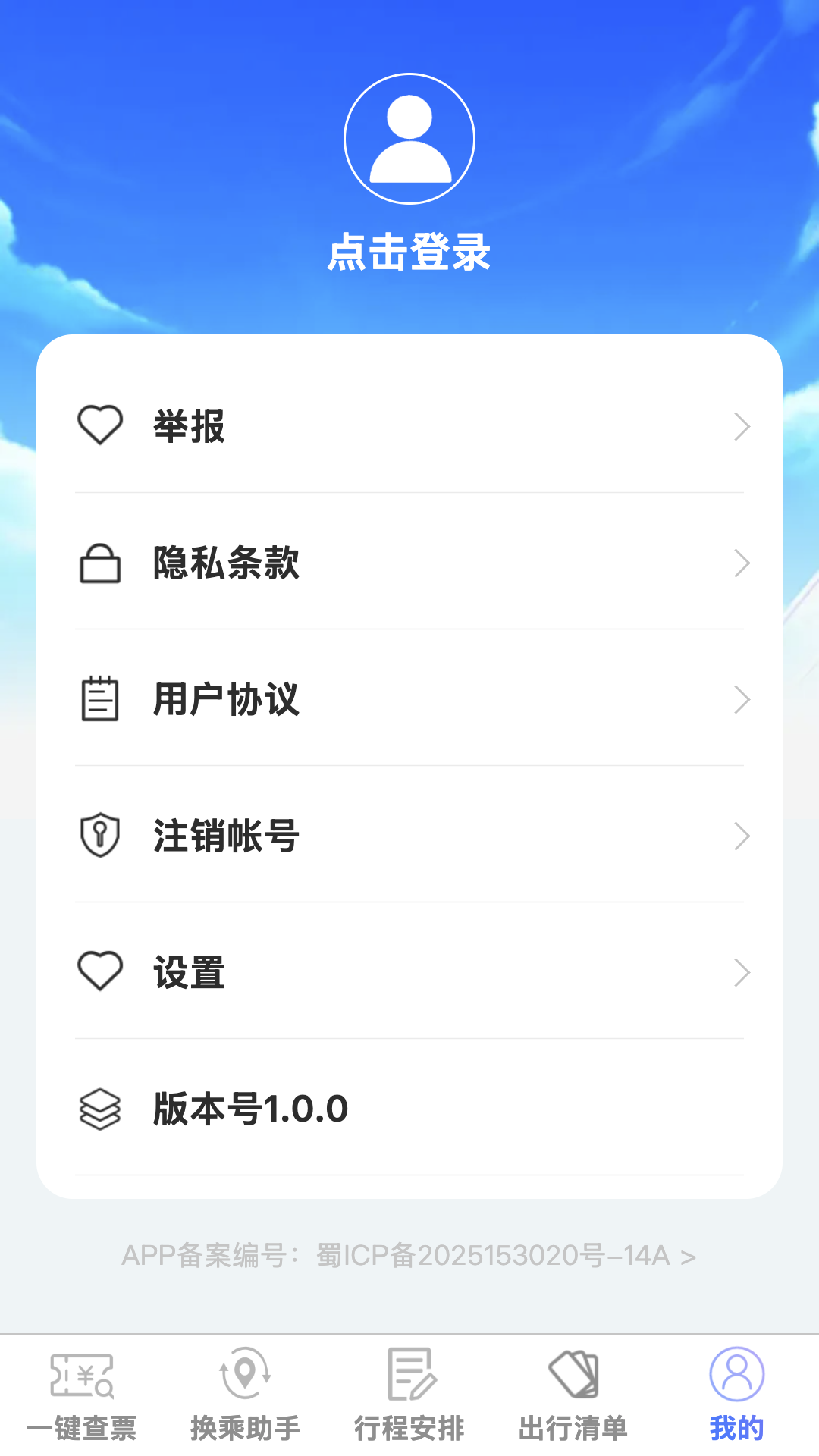Select the heart icon beside 举报
This screenshot has width=819, height=1456.
click(101, 425)
